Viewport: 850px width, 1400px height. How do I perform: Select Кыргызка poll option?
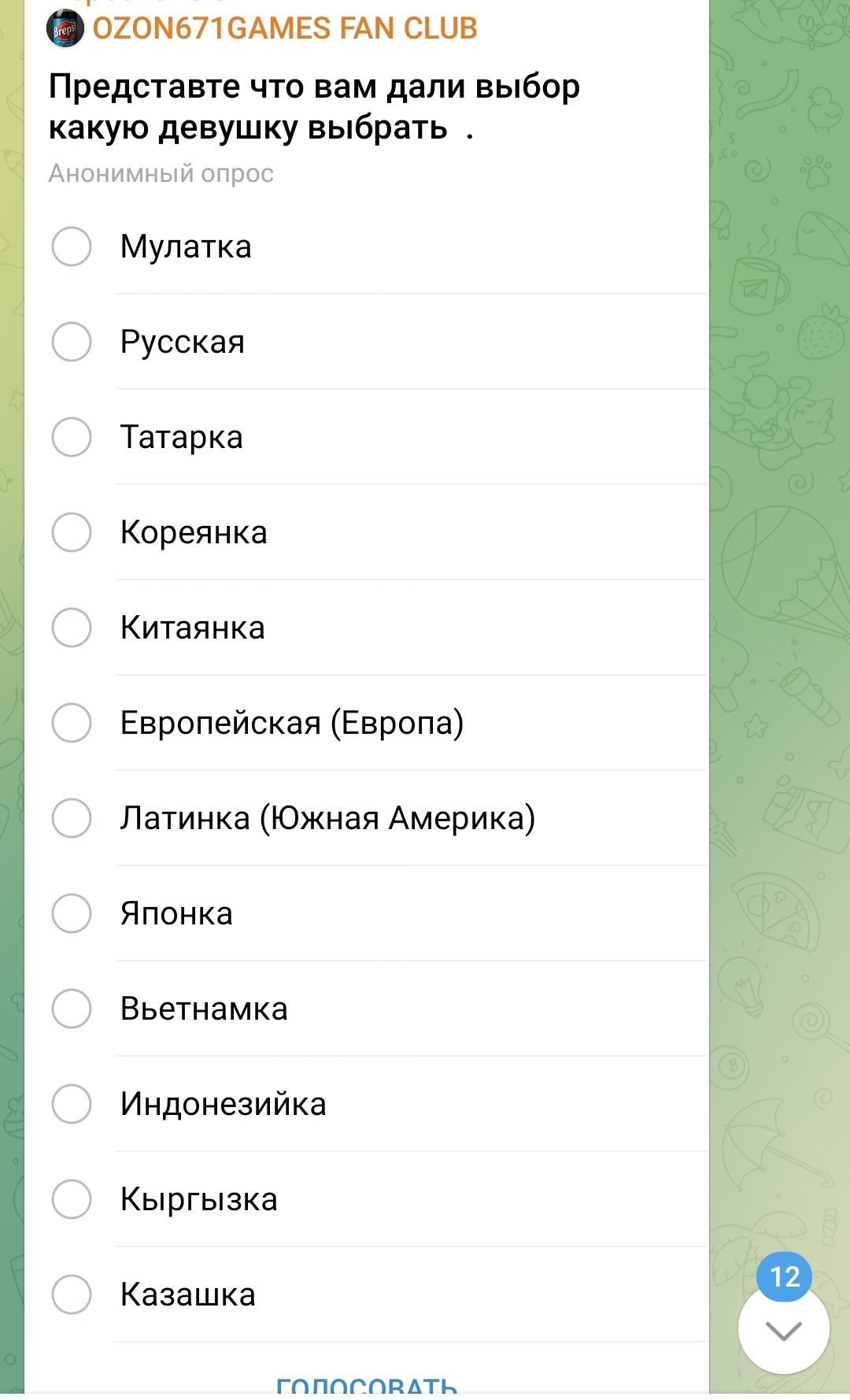click(72, 1199)
